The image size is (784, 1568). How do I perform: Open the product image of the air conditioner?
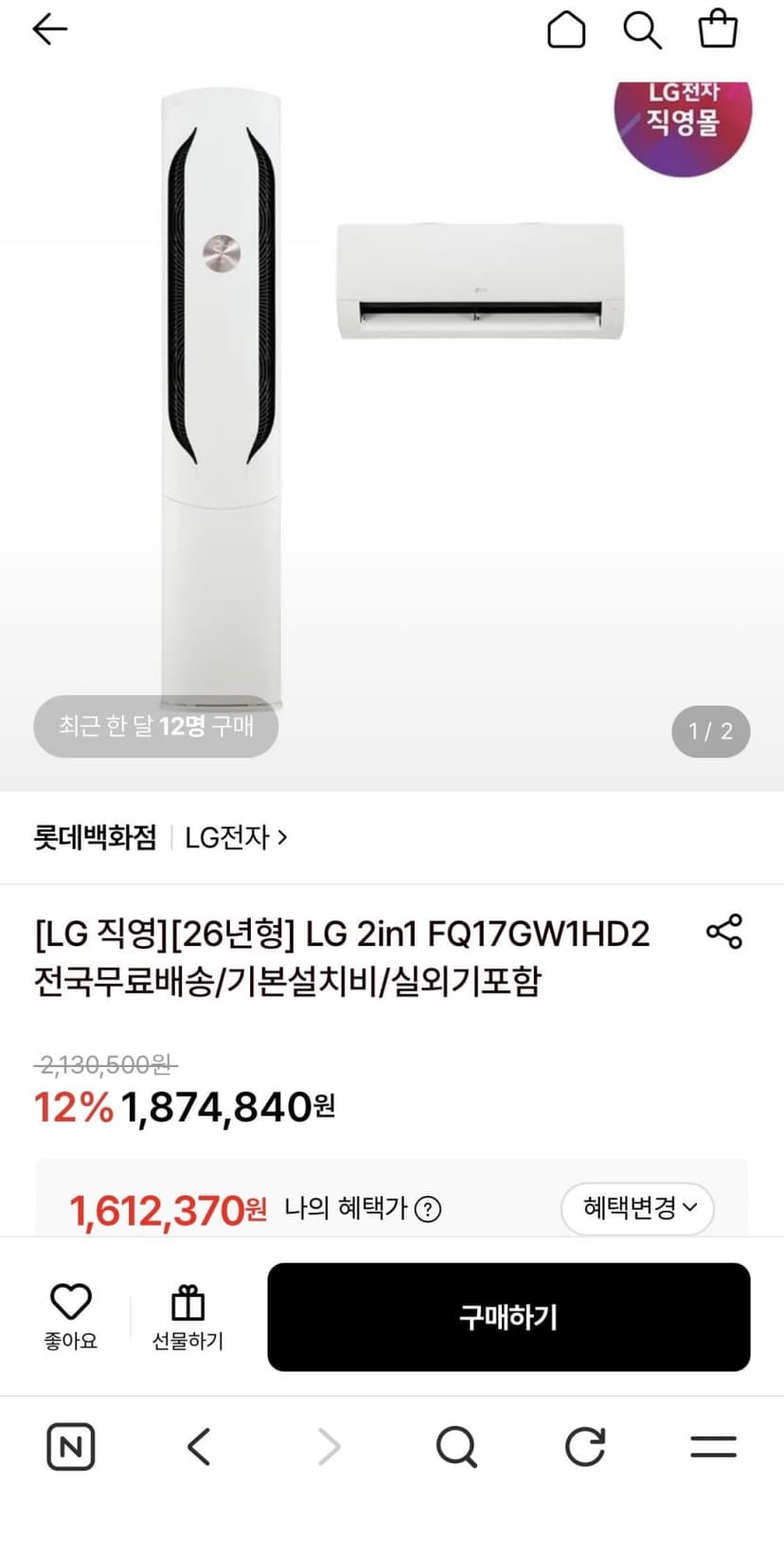coord(392,407)
